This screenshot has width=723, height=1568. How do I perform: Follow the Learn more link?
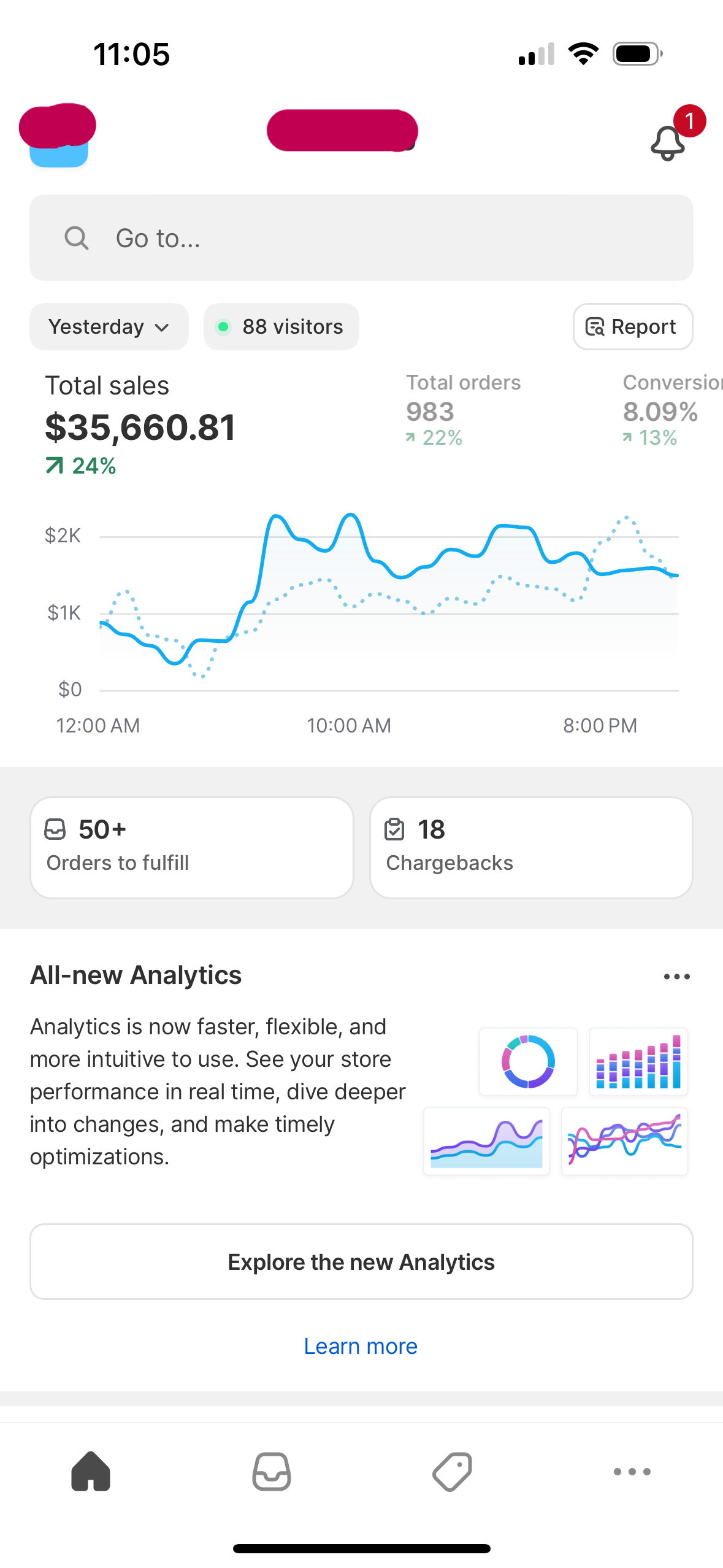361,1346
